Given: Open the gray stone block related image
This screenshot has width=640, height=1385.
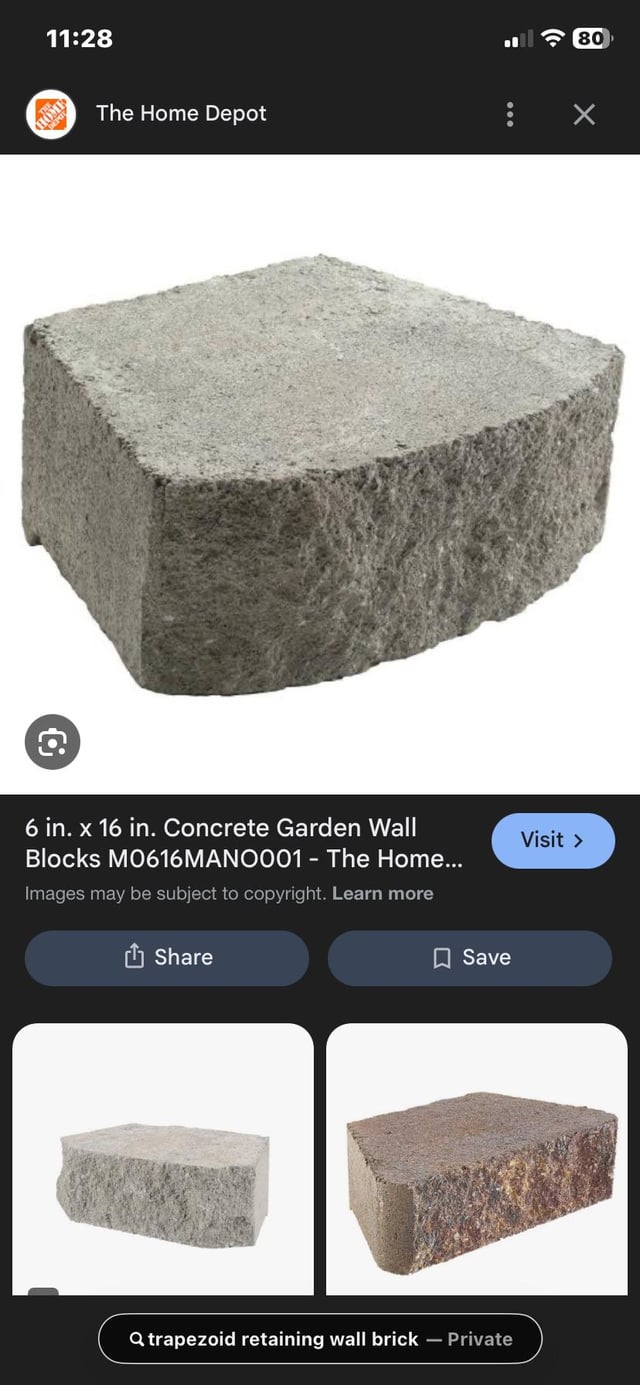Looking at the screenshot, I should (163, 1160).
